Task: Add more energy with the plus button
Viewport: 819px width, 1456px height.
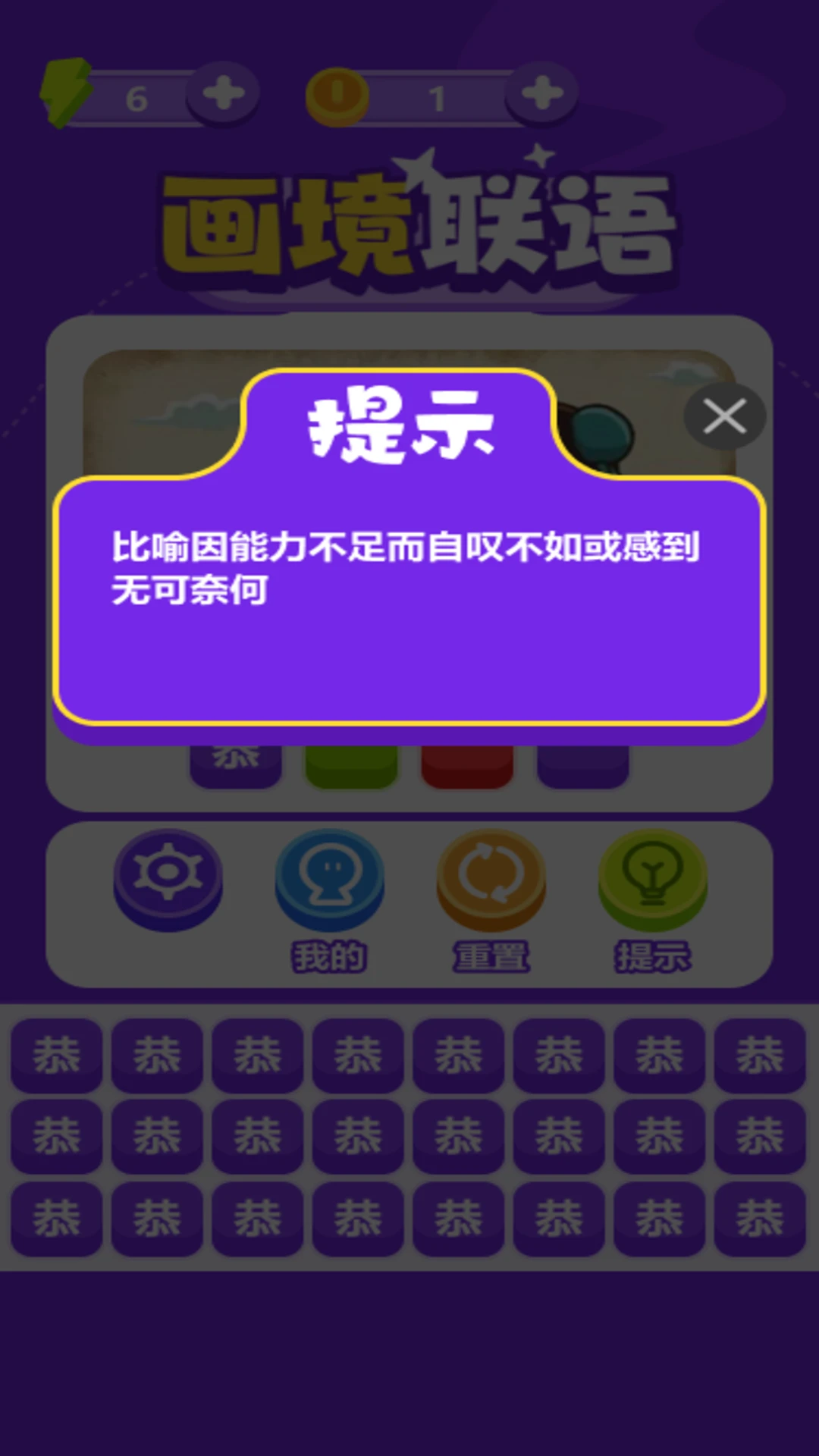Action: [x=223, y=94]
